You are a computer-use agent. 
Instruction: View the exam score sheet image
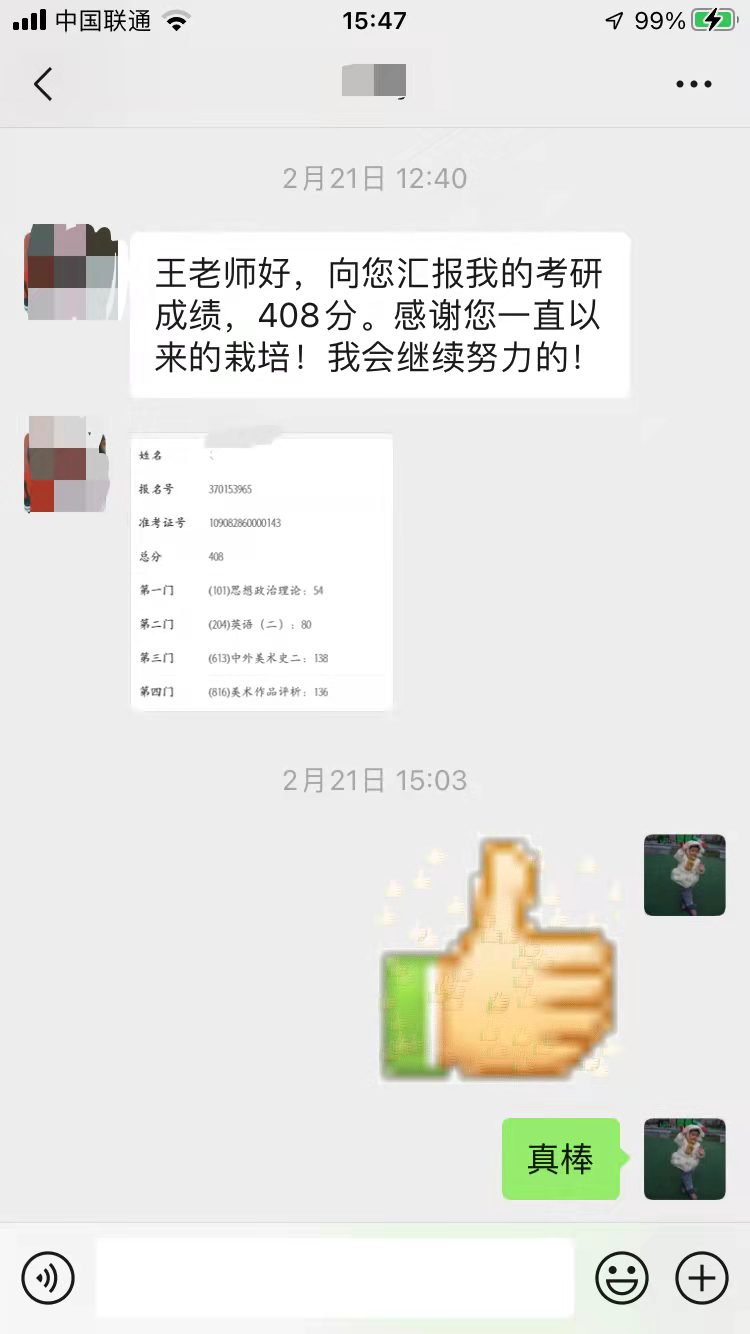point(262,572)
